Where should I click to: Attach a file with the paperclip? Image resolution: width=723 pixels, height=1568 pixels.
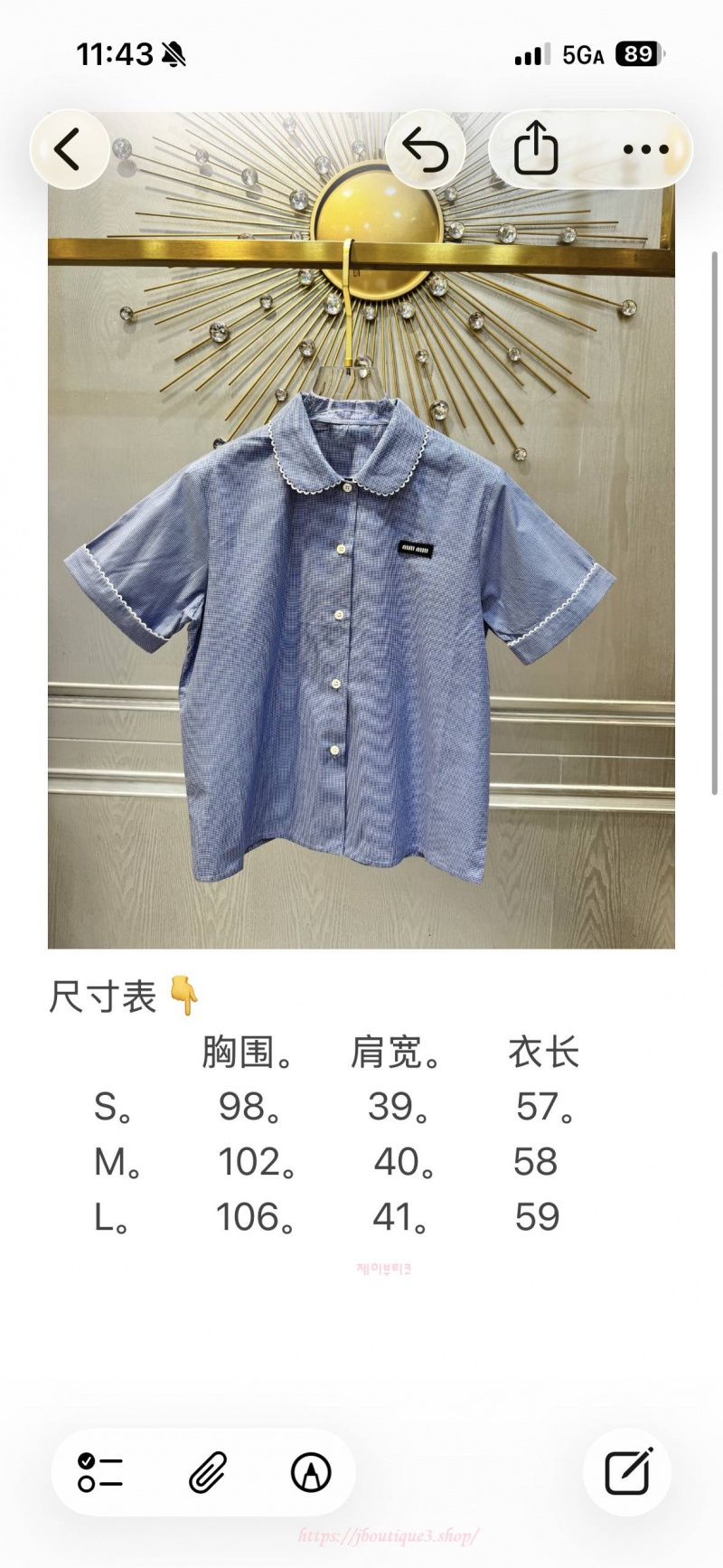coord(208,1472)
